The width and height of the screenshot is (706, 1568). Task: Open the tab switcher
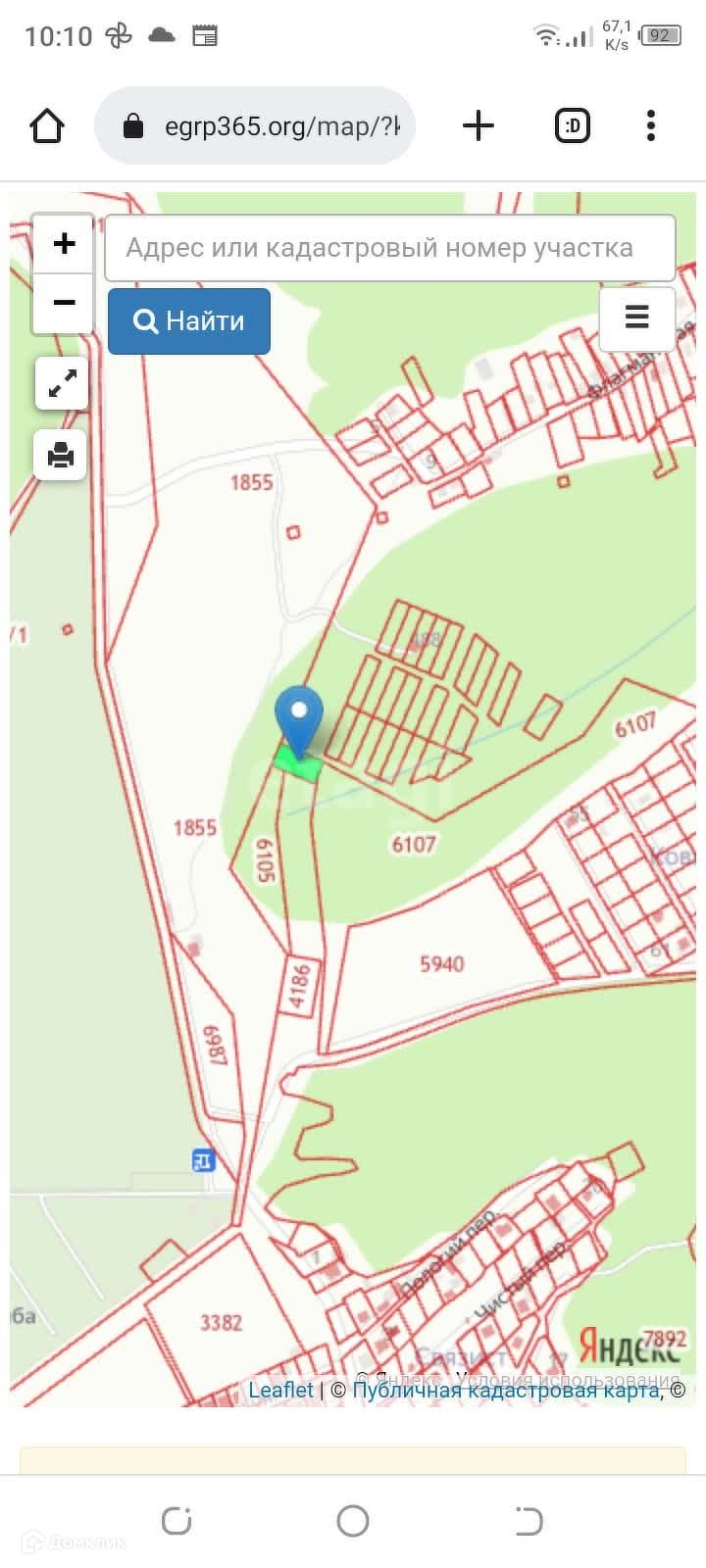coord(572,125)
